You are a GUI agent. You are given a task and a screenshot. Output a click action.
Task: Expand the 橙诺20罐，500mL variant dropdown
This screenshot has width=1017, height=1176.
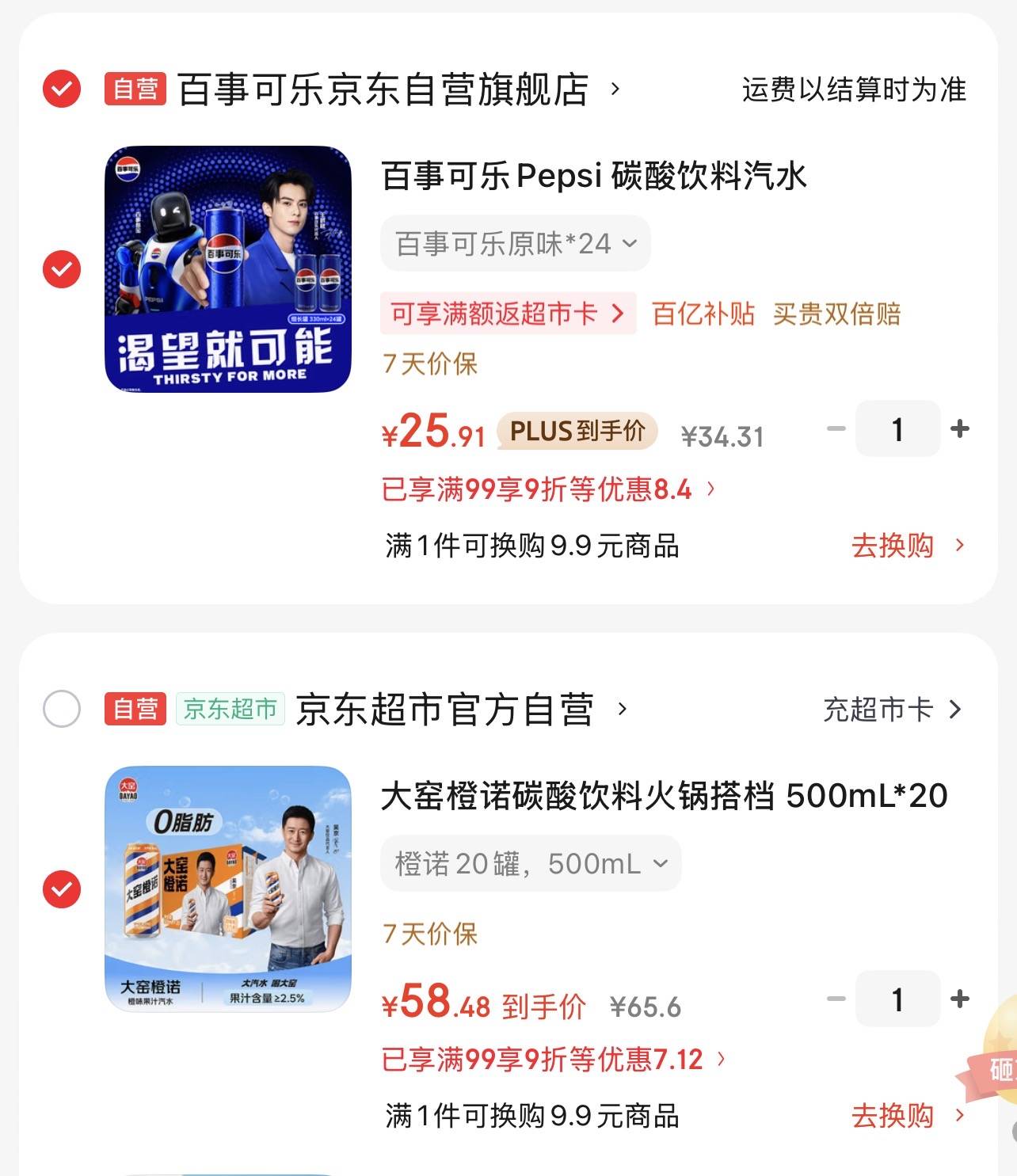pos(531,864)
